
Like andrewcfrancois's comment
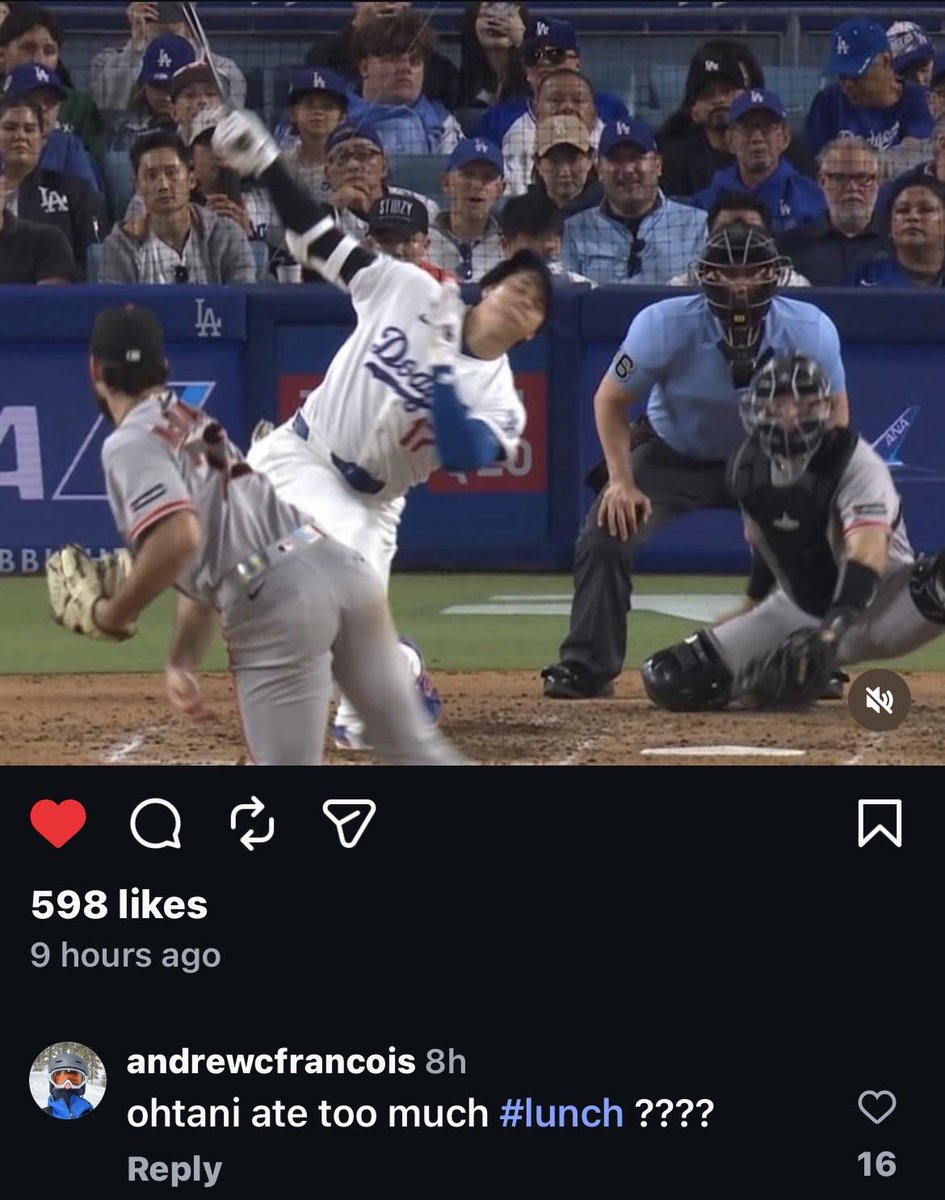(877, 1107)
